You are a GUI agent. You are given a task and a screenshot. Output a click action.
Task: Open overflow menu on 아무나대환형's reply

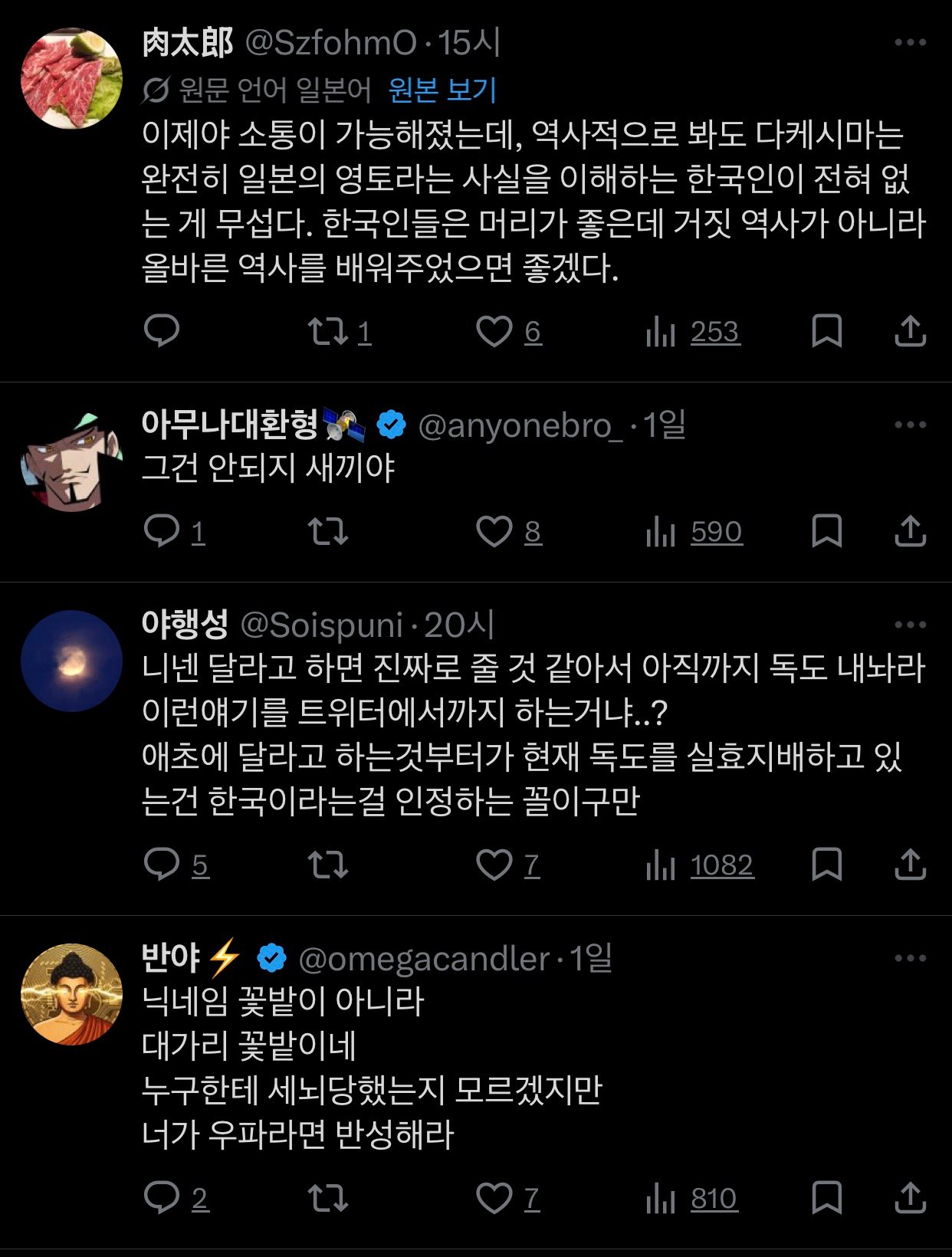910,425
